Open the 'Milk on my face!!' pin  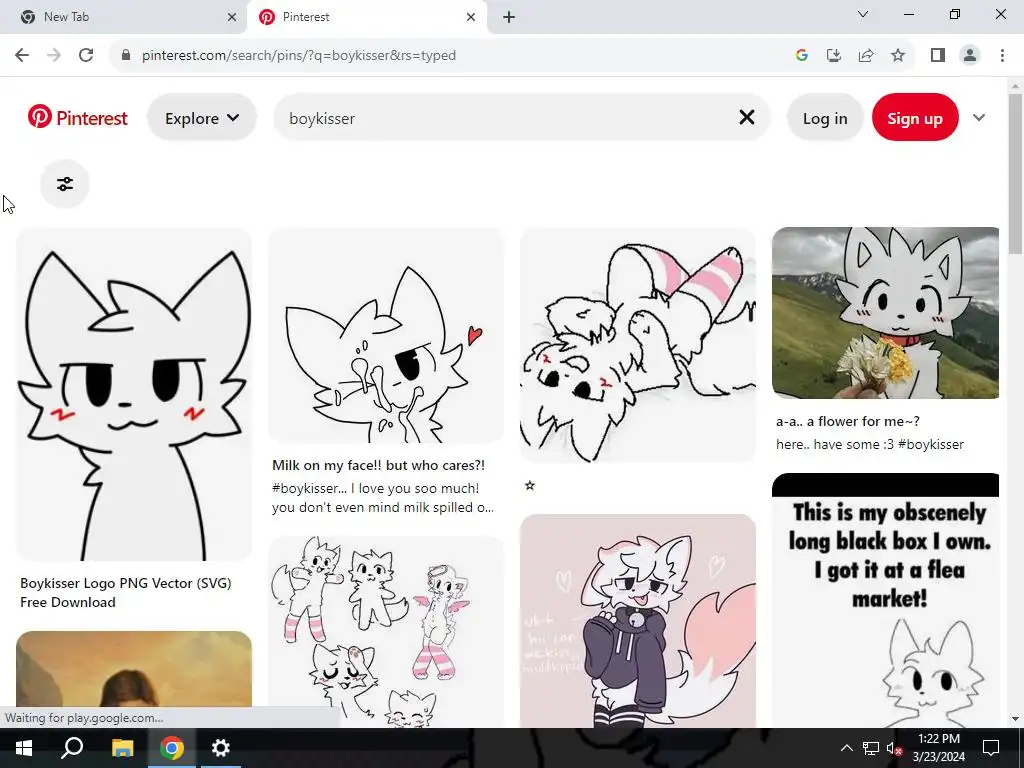tap(386, 335)
